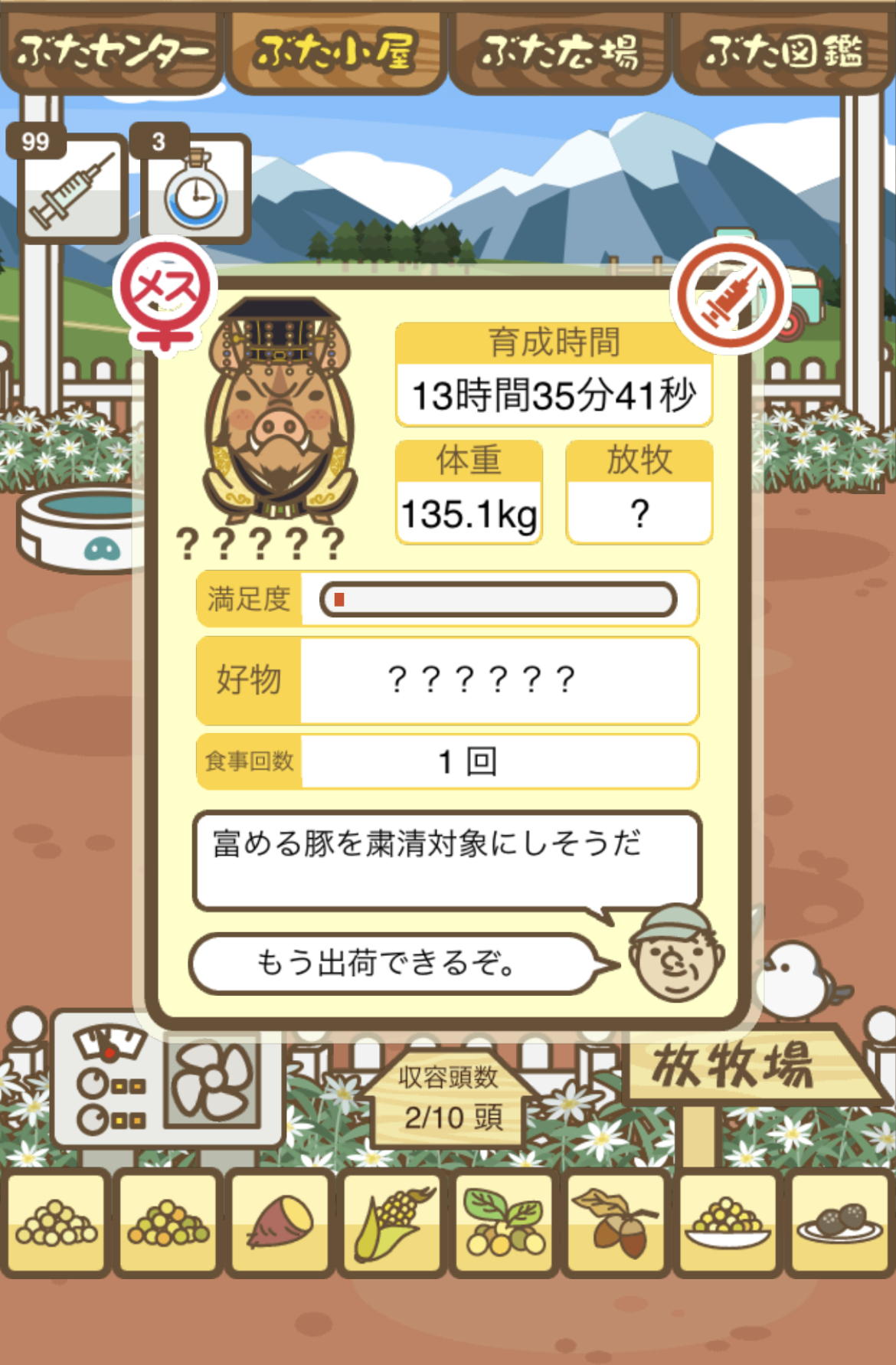The height and width of the screenshot is (1365, 896).
Task: Use the syringe item with count 99
Action: (72, 188)
